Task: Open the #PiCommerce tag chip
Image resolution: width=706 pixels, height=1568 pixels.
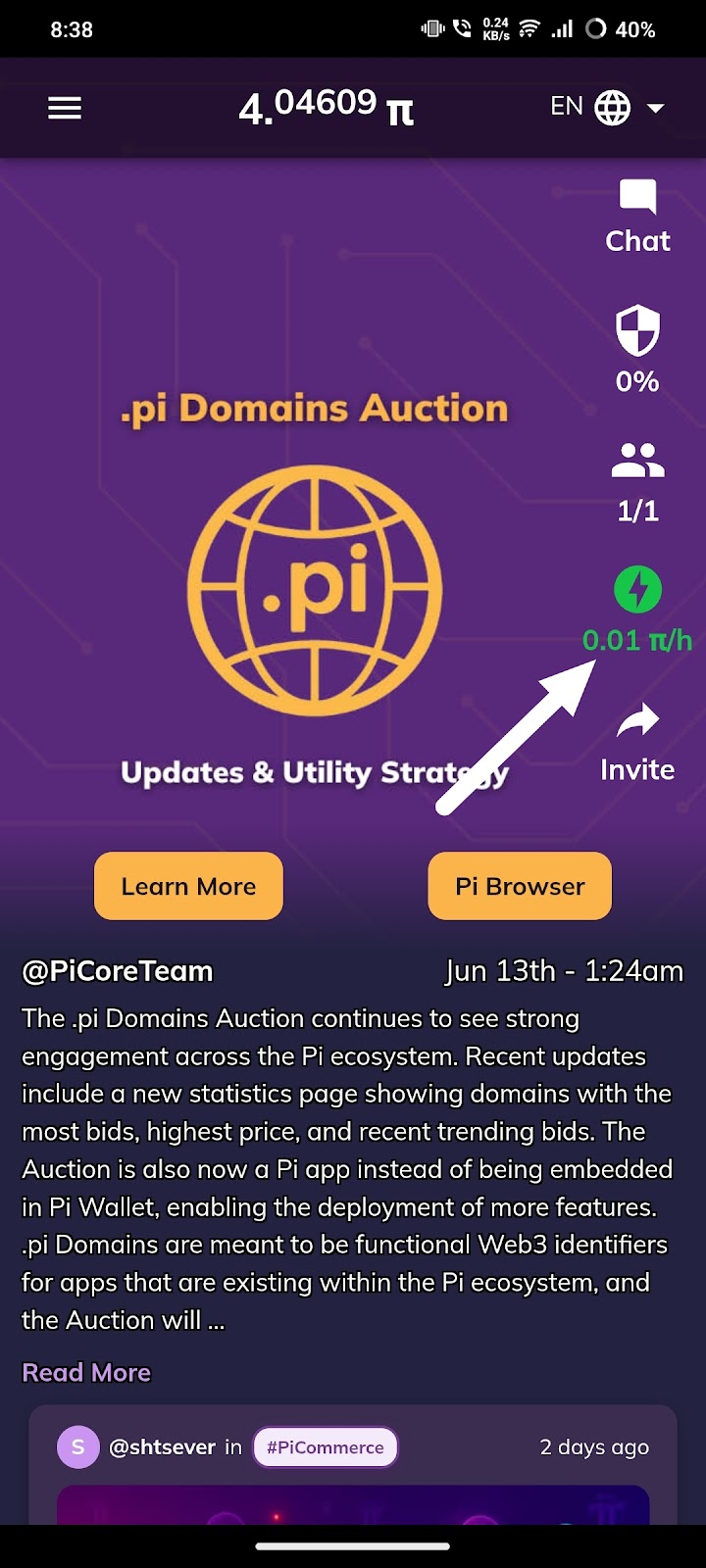Action: click(x=326, y=1447)
